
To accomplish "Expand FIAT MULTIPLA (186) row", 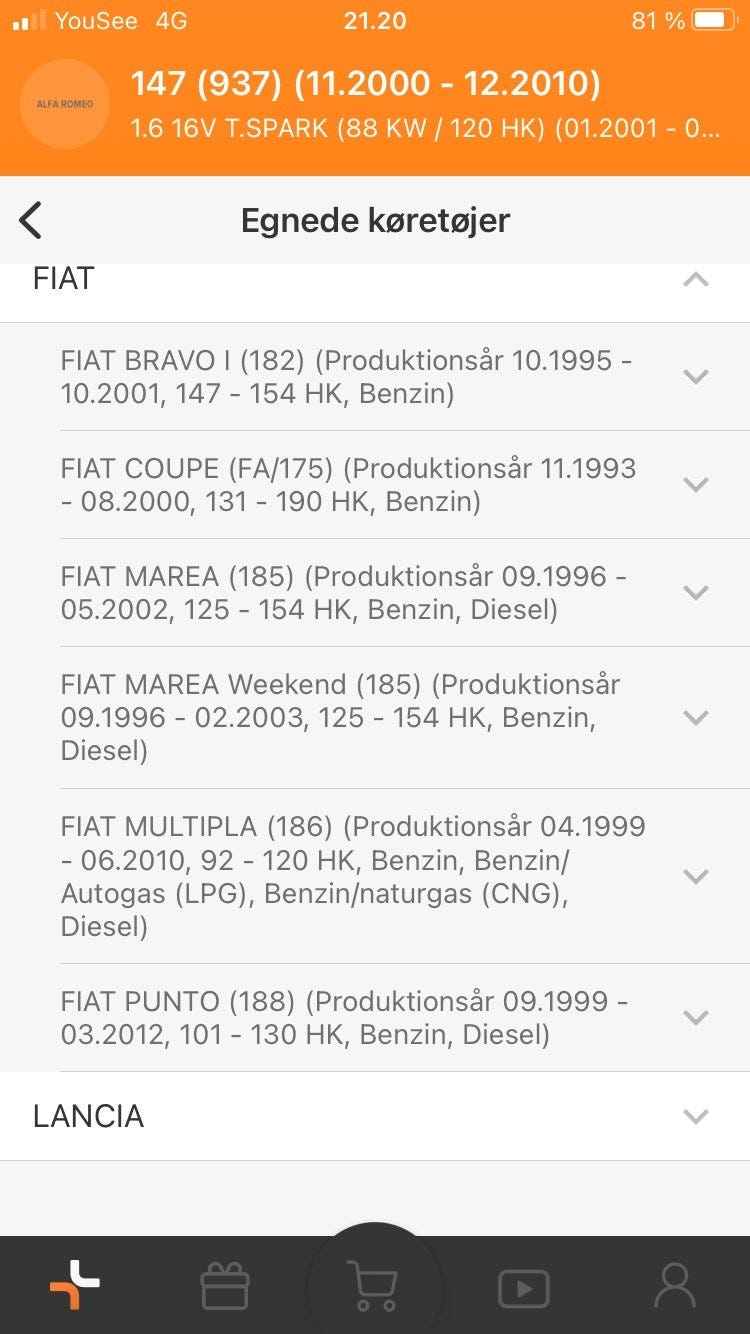I will pos(695,876).
